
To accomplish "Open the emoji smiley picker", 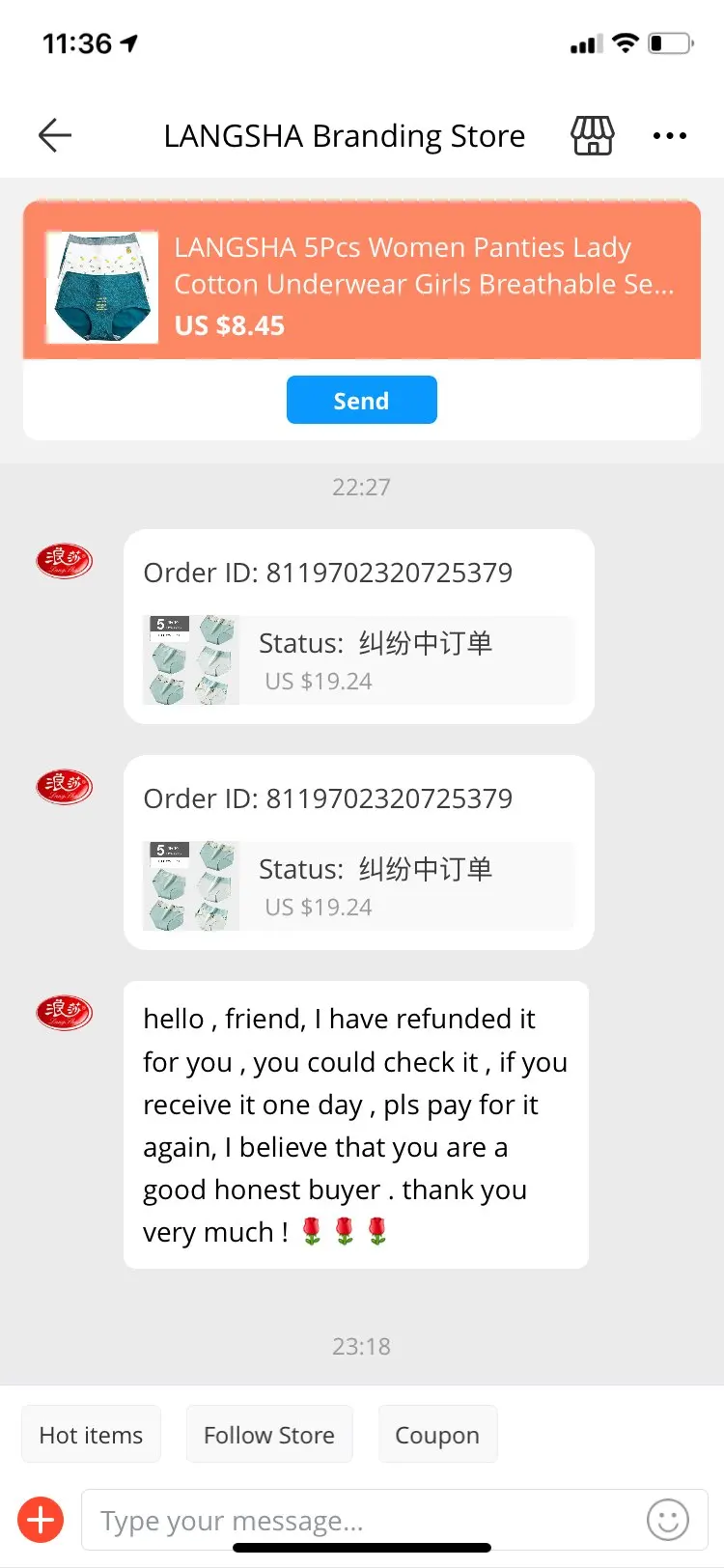I will click(x=667, y=1520).
